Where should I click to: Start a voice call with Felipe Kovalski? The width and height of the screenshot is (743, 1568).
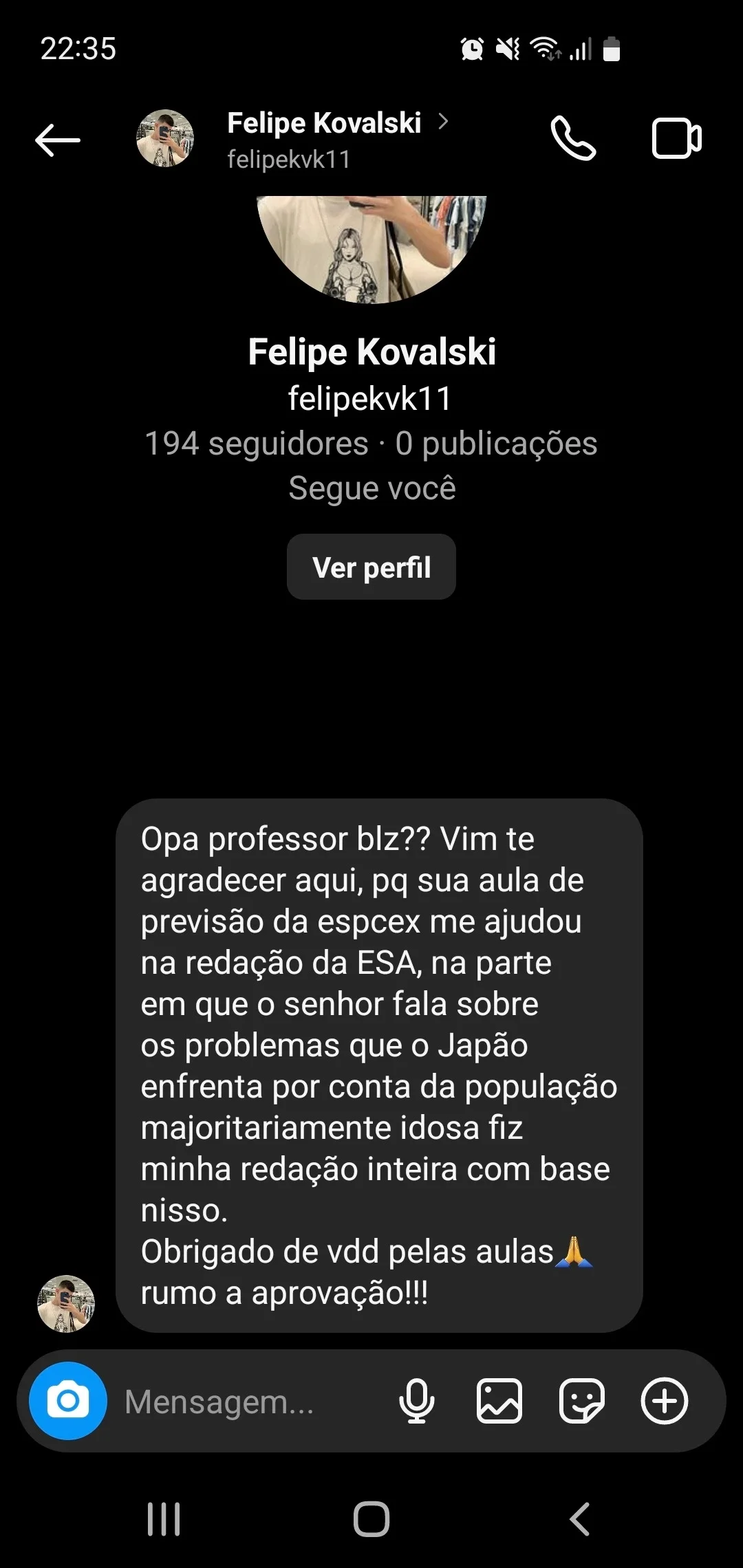[573, 139]
